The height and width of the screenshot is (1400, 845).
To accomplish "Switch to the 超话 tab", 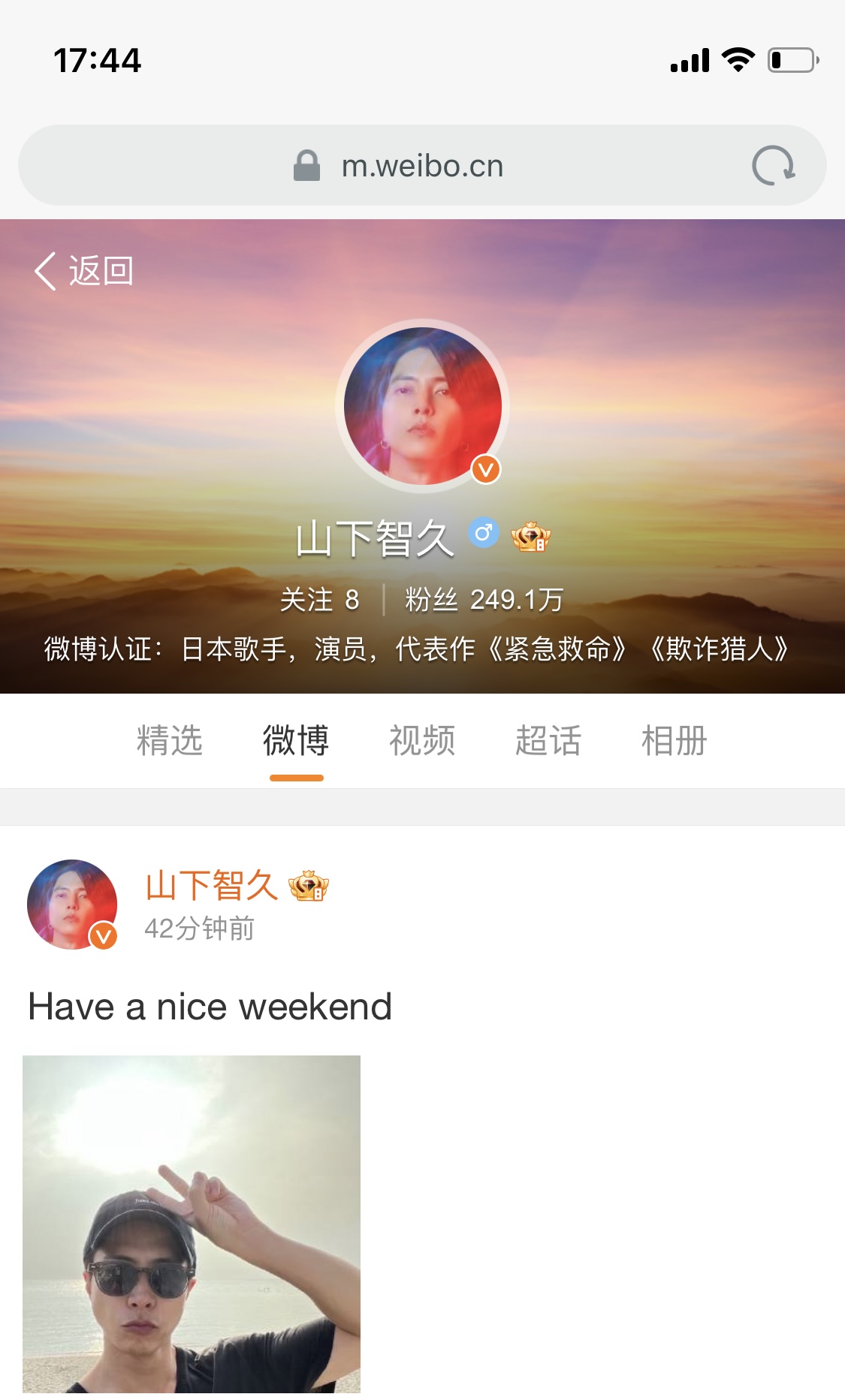I will point(548,740).
